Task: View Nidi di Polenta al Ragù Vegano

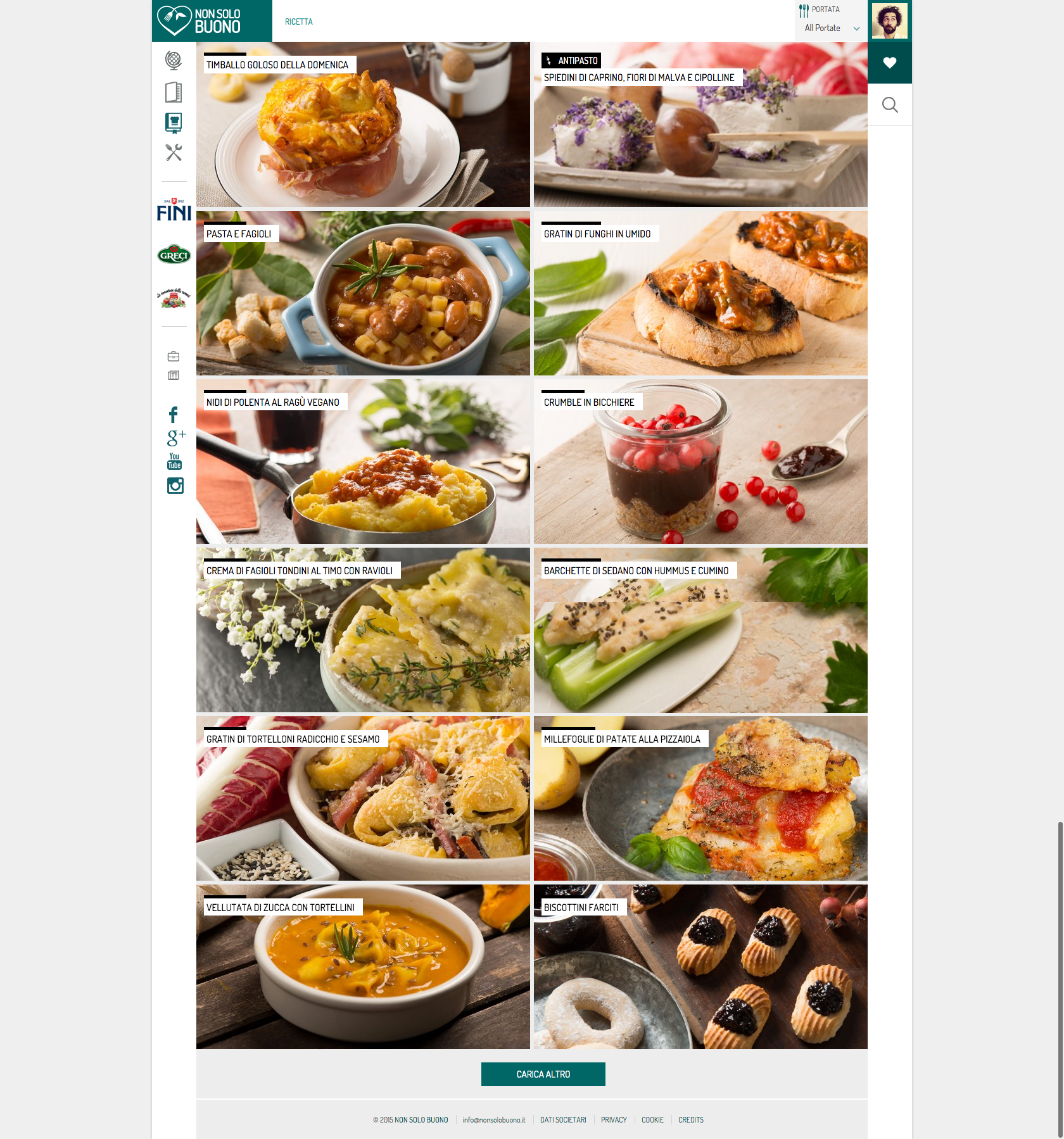Action: pos(363,462)
